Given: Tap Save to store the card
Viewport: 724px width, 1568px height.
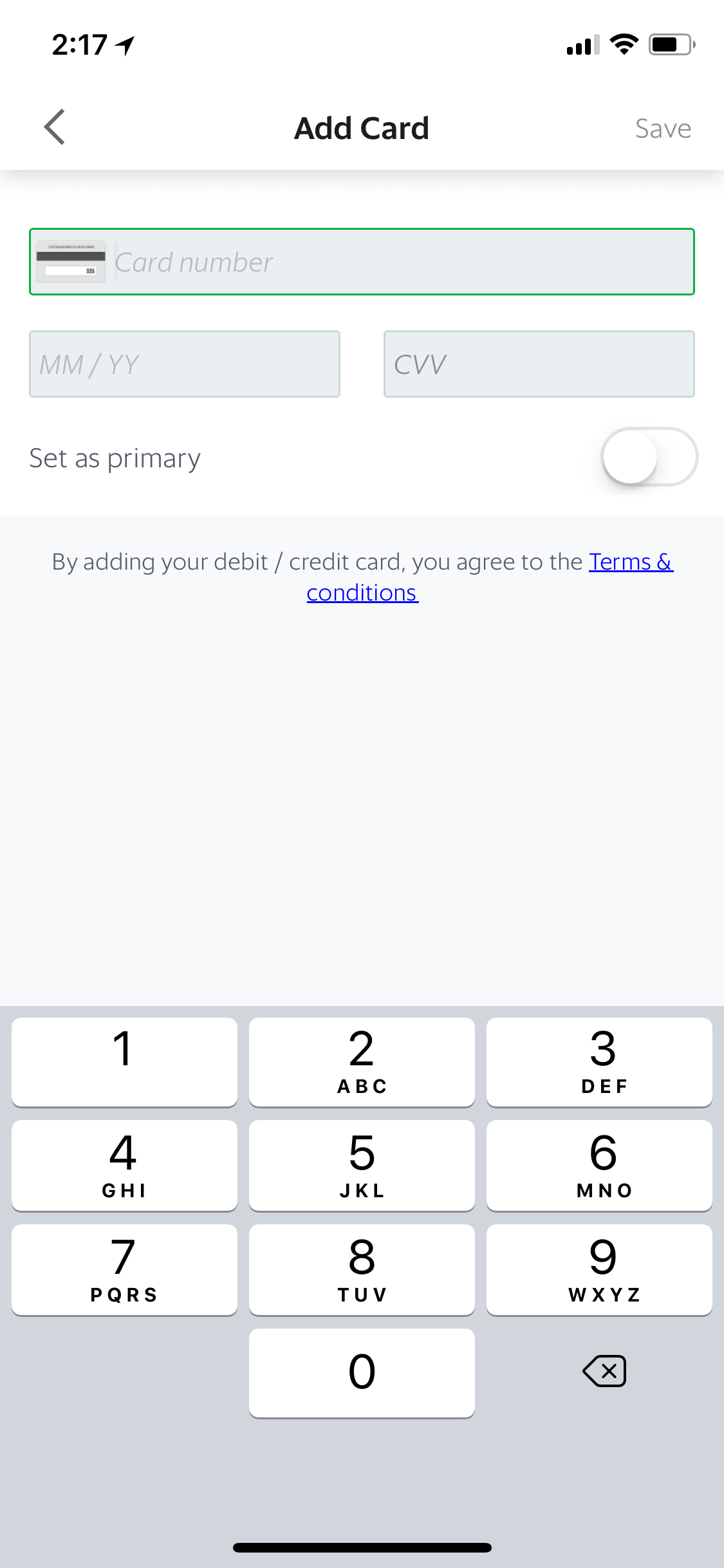Looking at the screenshot, I should pyautogui.click(x=663, y=129).
